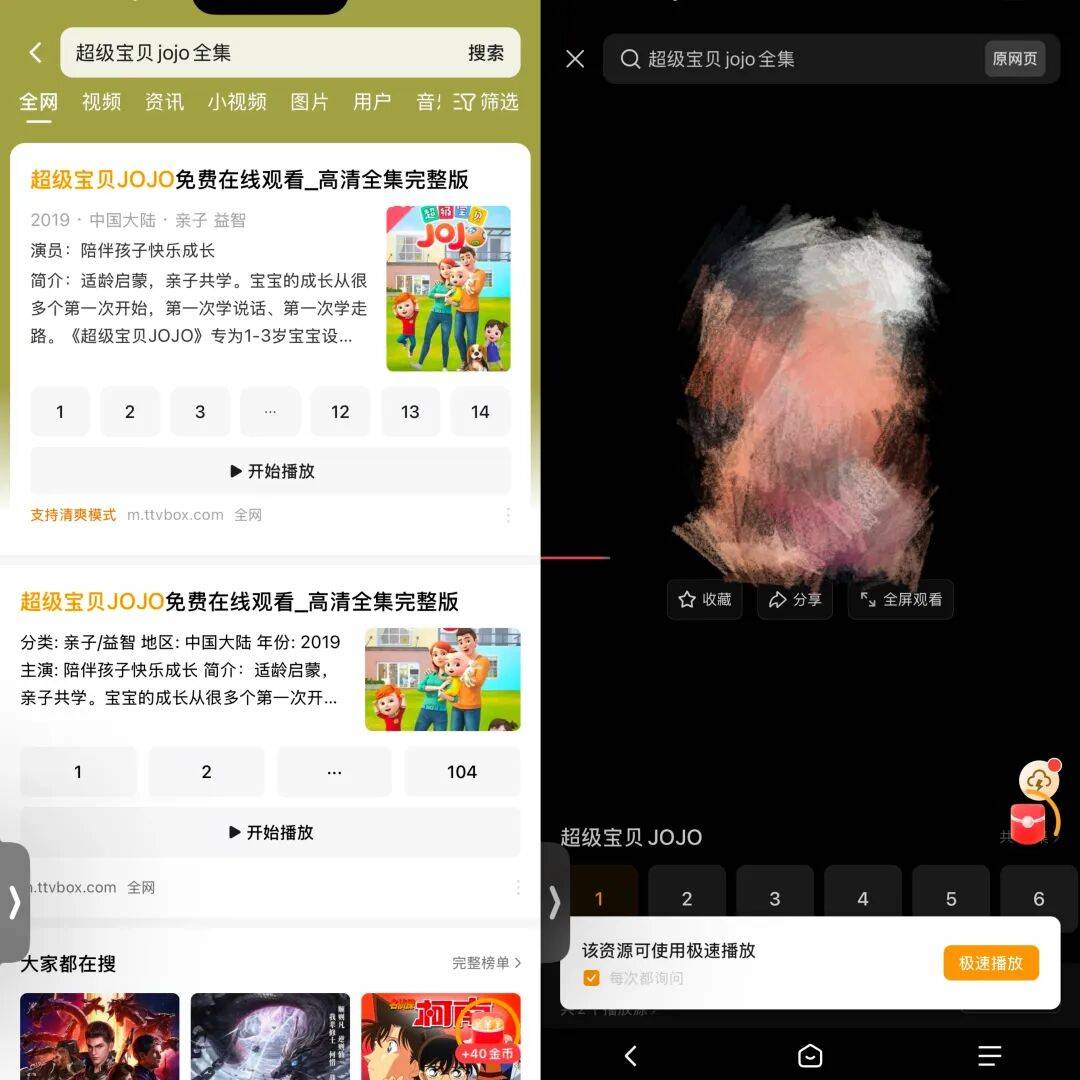Screen dimensions: 1080x1080
Task: Go back from the search results
Action: point(36,53)
